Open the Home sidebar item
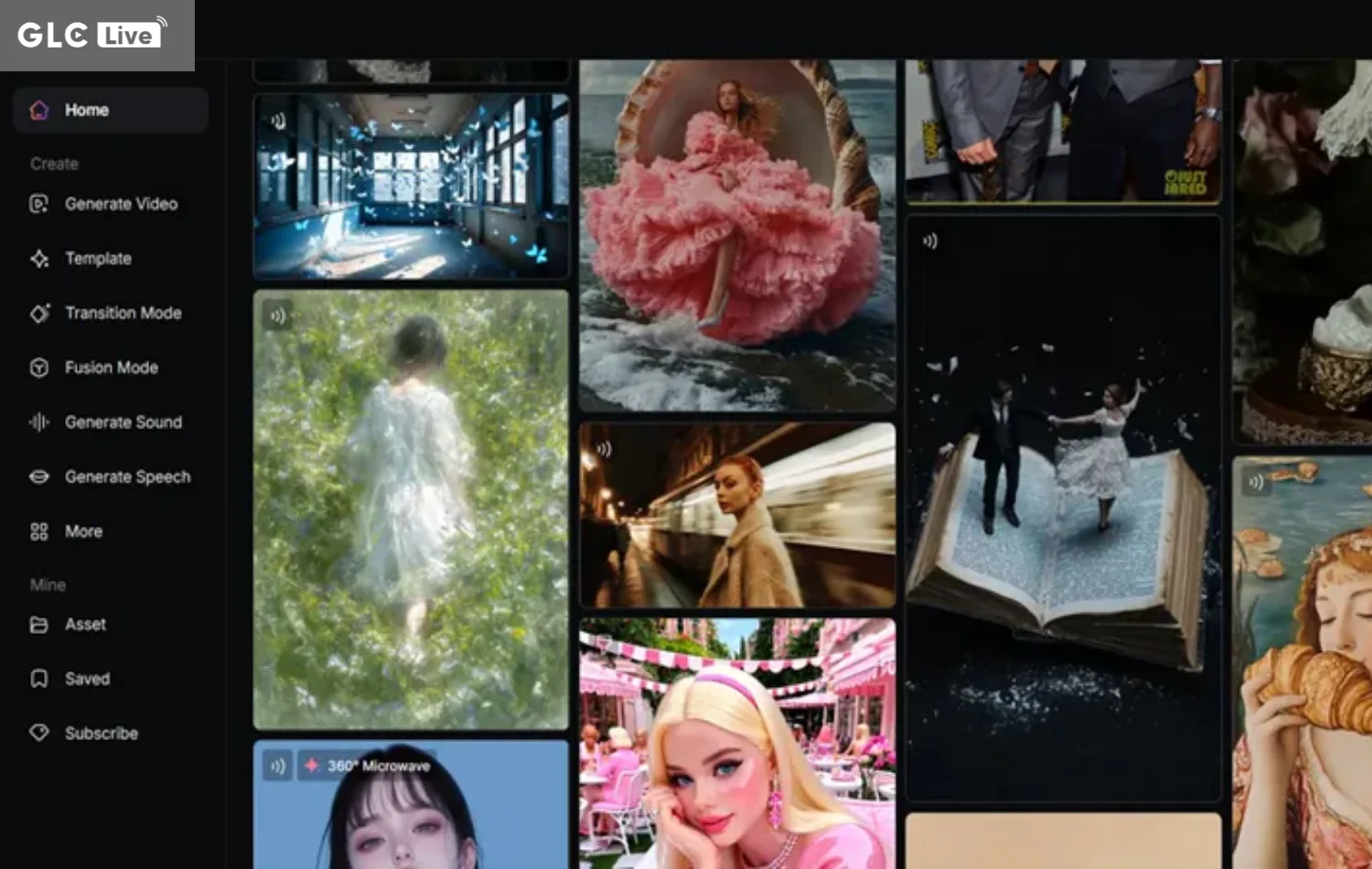 pyautogui.click(x=87, y=111)
